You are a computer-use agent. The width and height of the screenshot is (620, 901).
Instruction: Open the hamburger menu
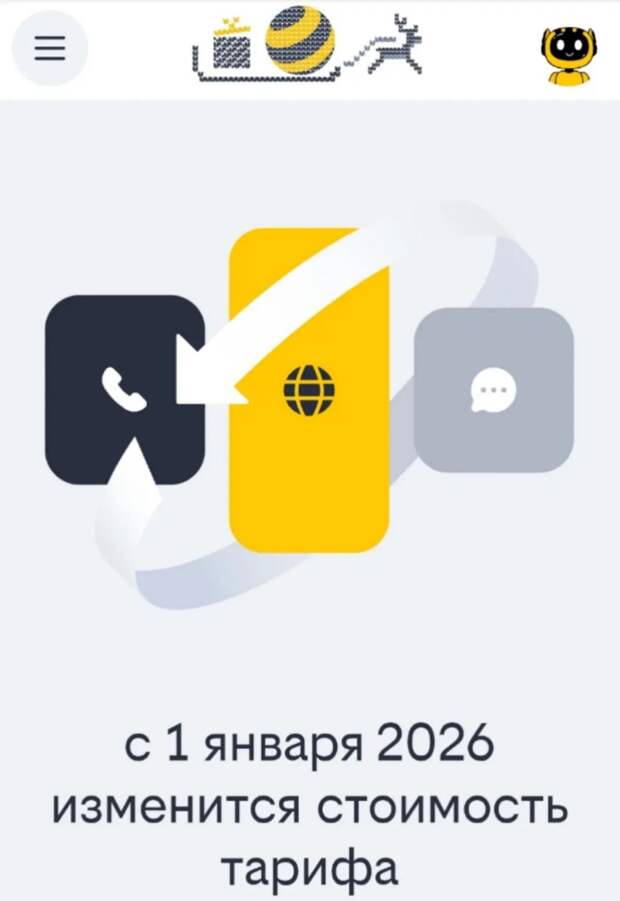(x=48, y=49)
